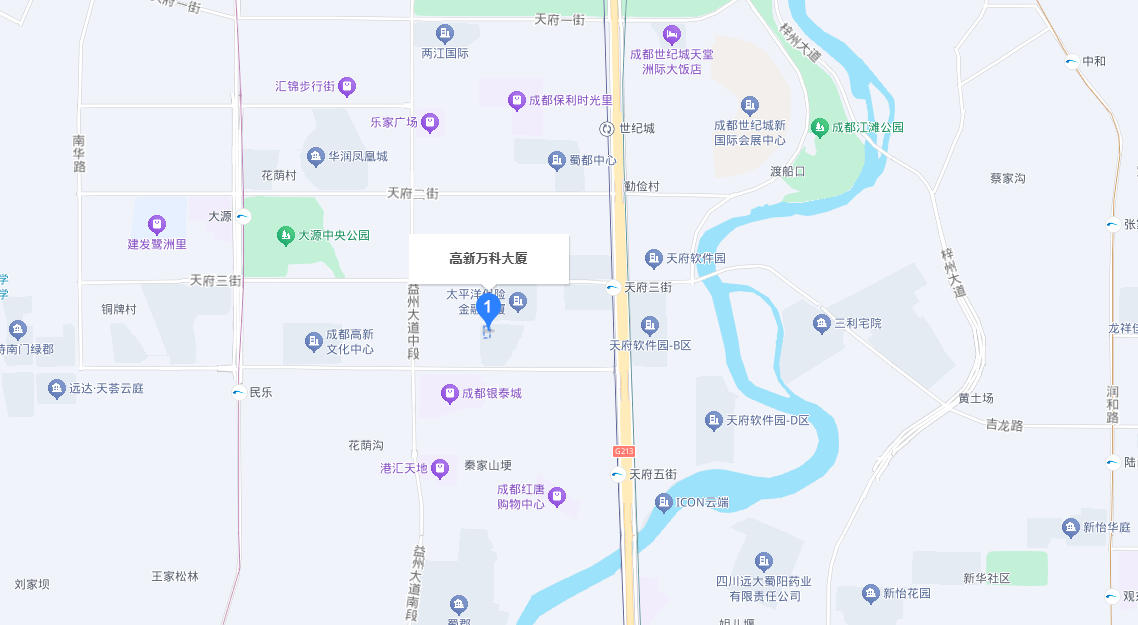This screenshot has height=625, width=1138.
Task: Select the 世纪城 metro station icon
Action: click(x=606, y=128)
